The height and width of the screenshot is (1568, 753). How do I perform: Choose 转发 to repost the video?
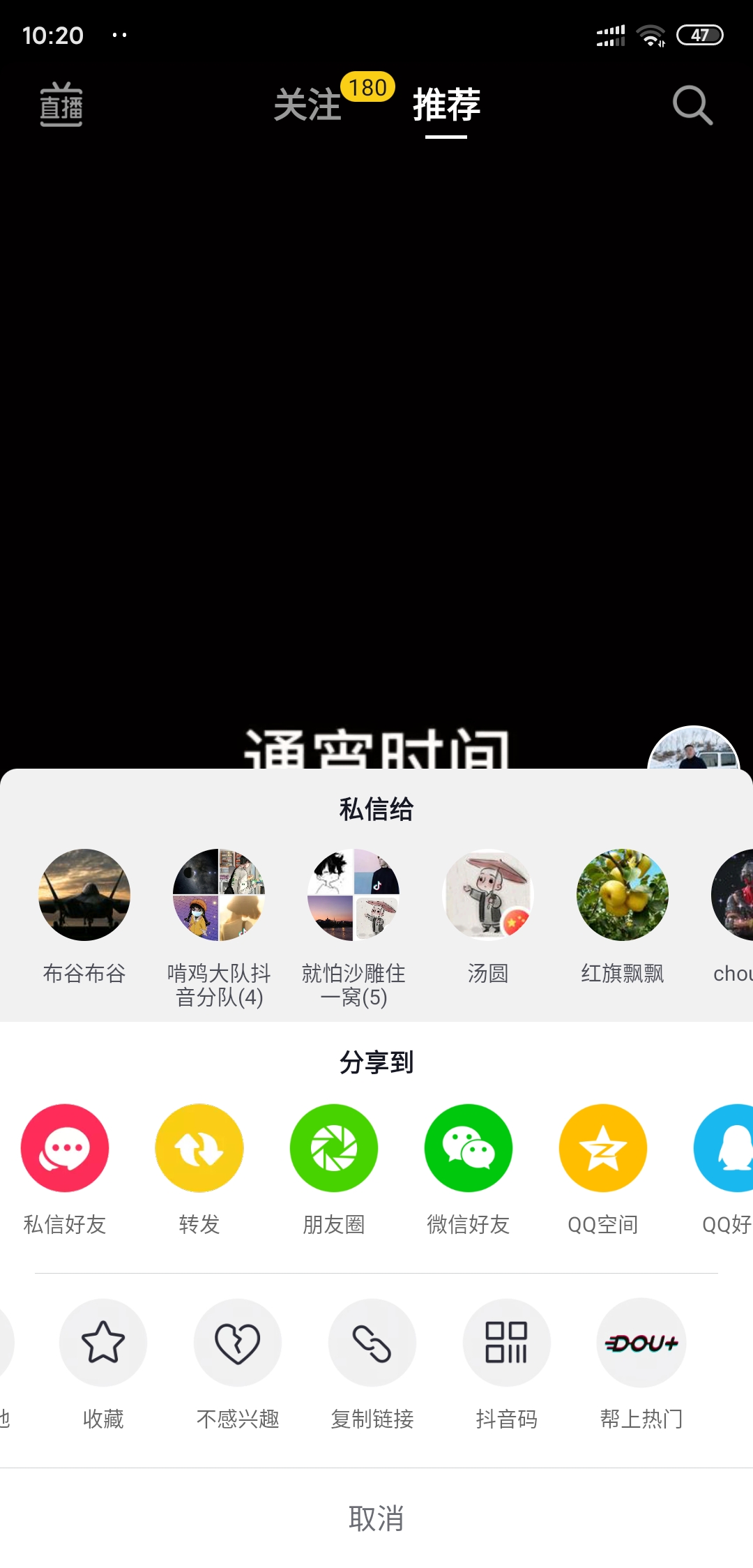point(199,1148)
